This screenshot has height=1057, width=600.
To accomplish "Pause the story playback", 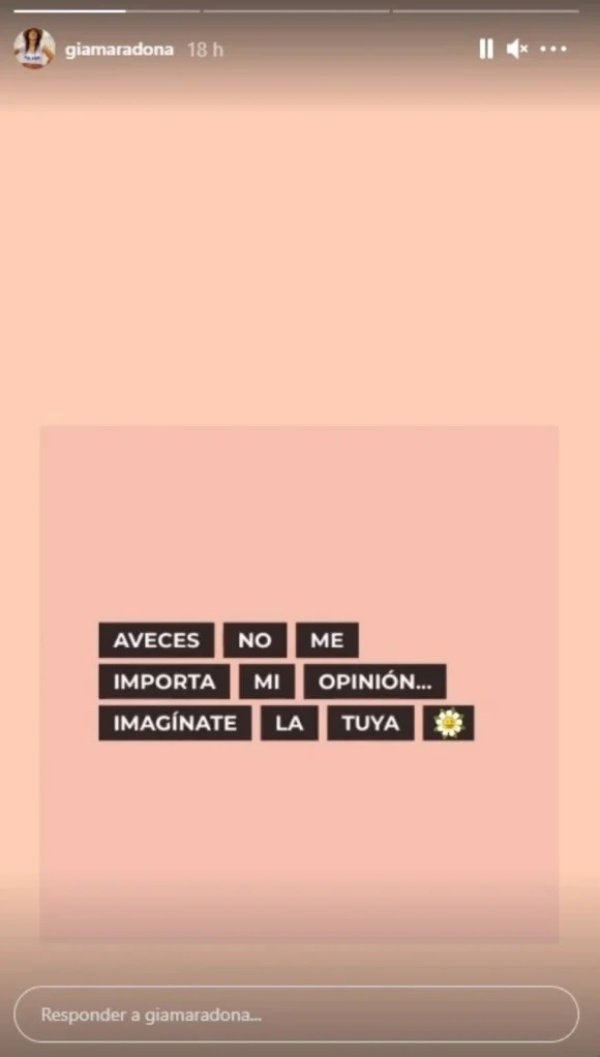I will (486, 49).
